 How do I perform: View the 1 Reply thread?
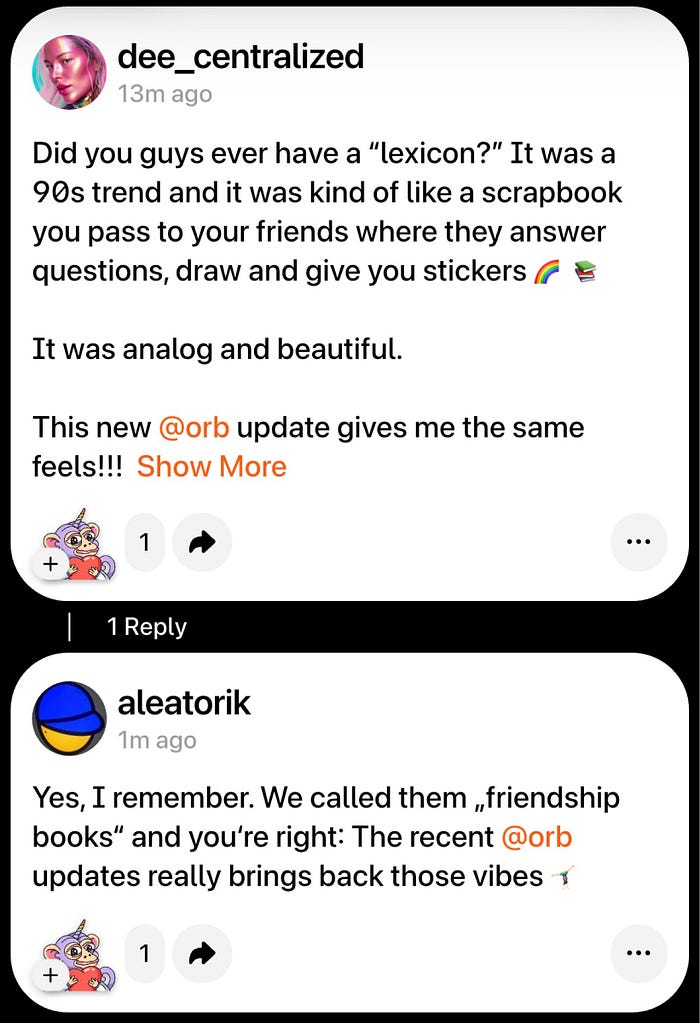point(146,627)
